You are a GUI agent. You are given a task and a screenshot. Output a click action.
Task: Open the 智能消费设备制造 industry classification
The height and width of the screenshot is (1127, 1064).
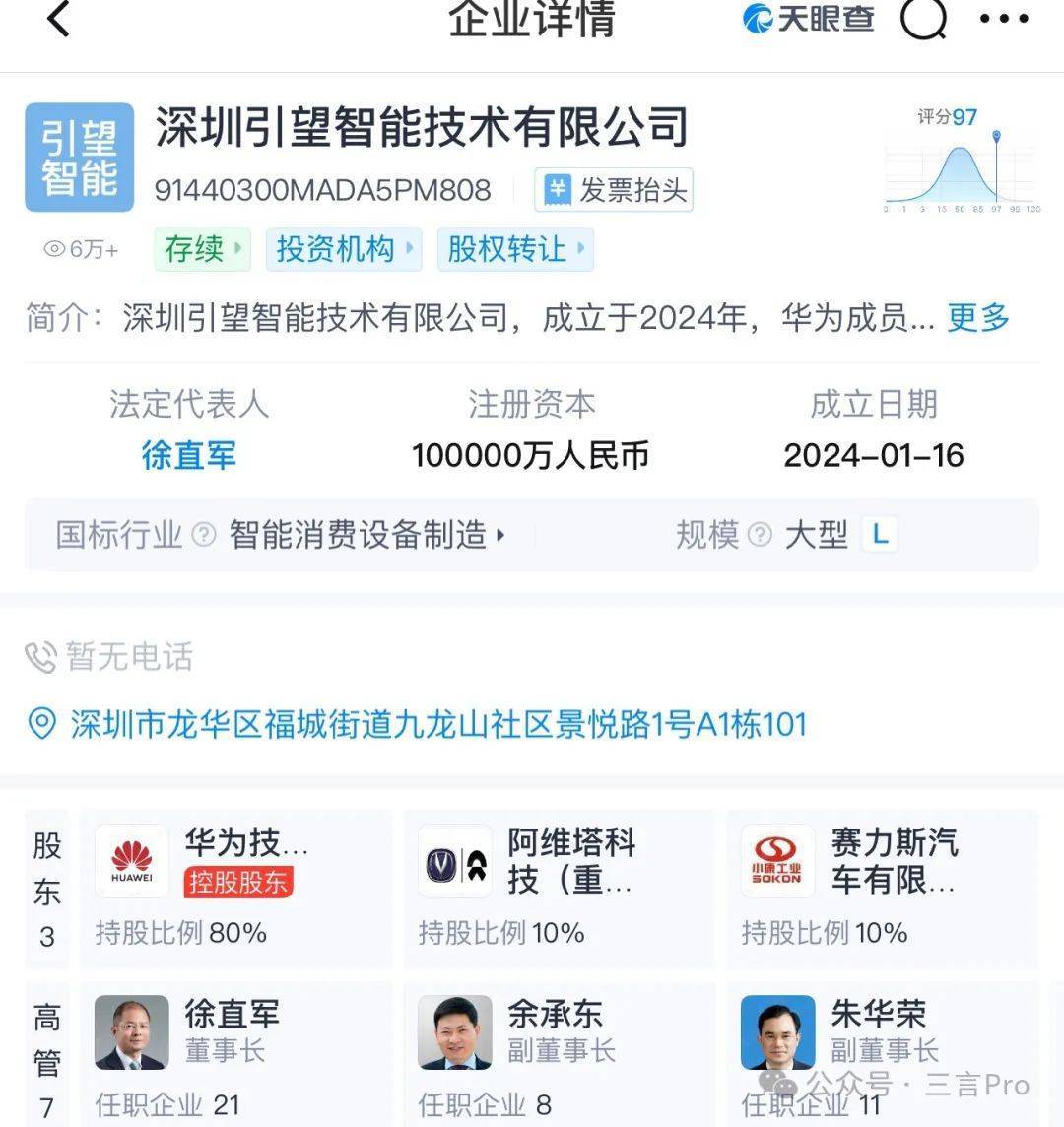point(366,535)
